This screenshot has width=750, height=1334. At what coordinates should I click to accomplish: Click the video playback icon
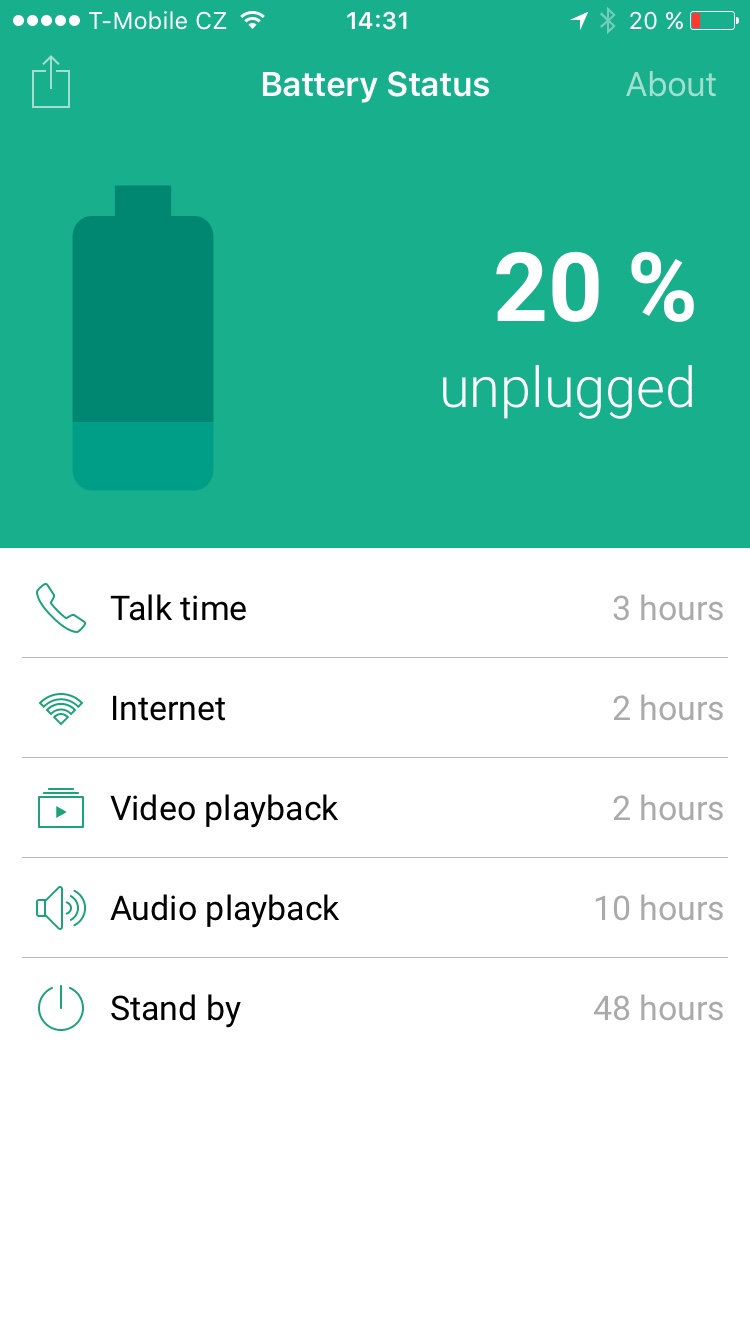tap(60, 808)
